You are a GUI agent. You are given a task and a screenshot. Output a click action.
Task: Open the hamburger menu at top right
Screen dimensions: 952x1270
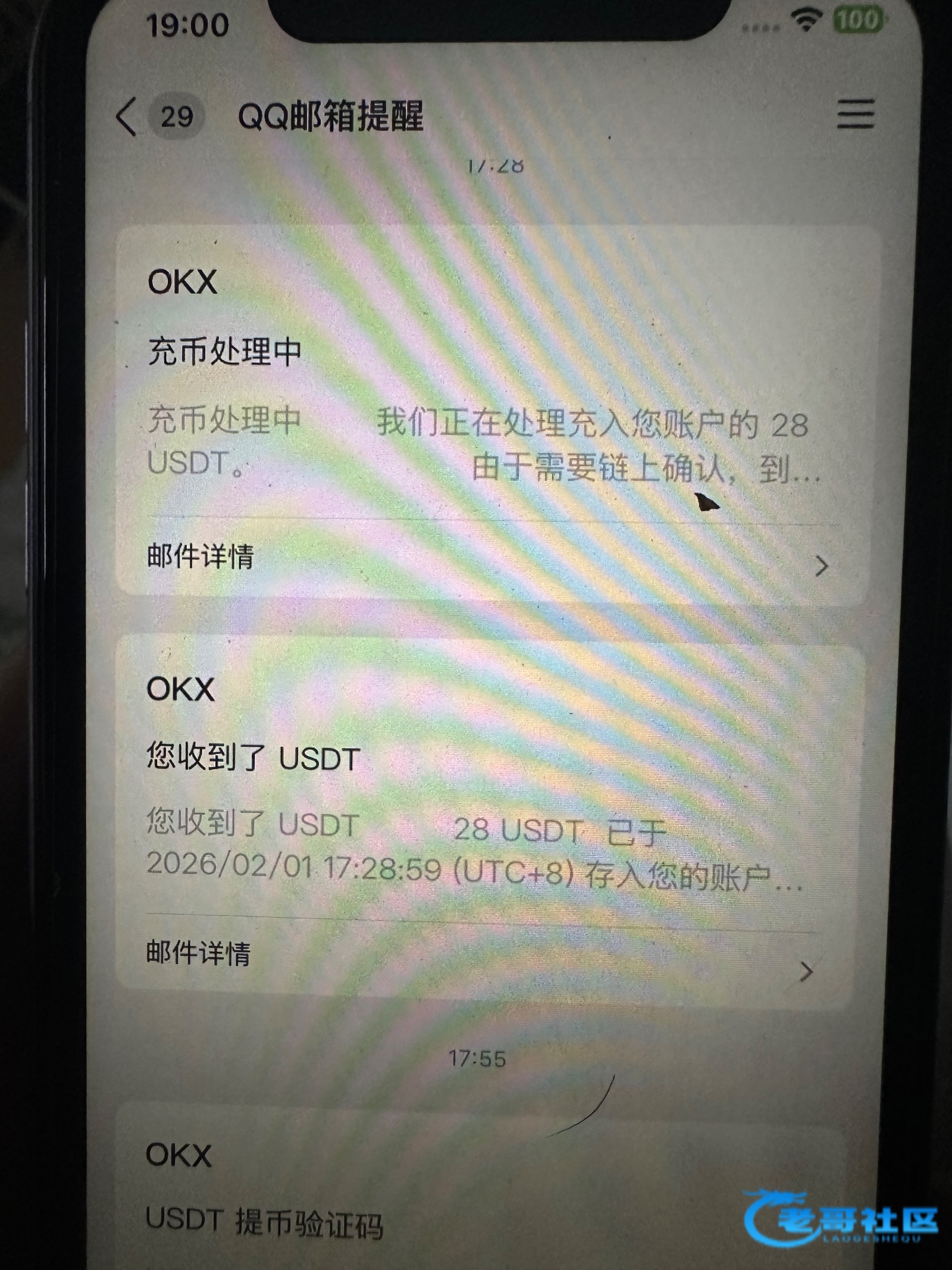(x=856, y=114)
